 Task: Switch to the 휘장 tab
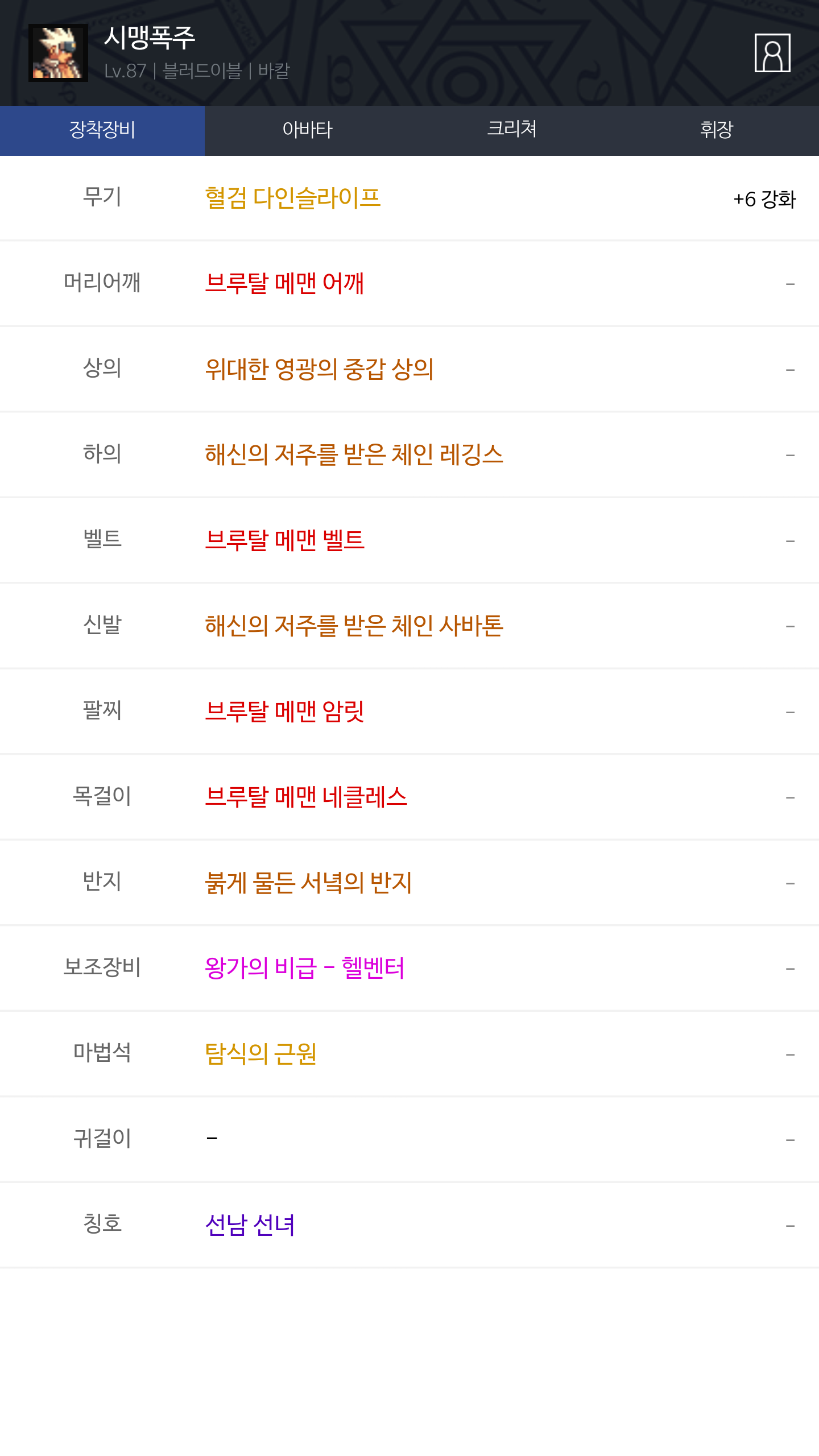point(717,130)
